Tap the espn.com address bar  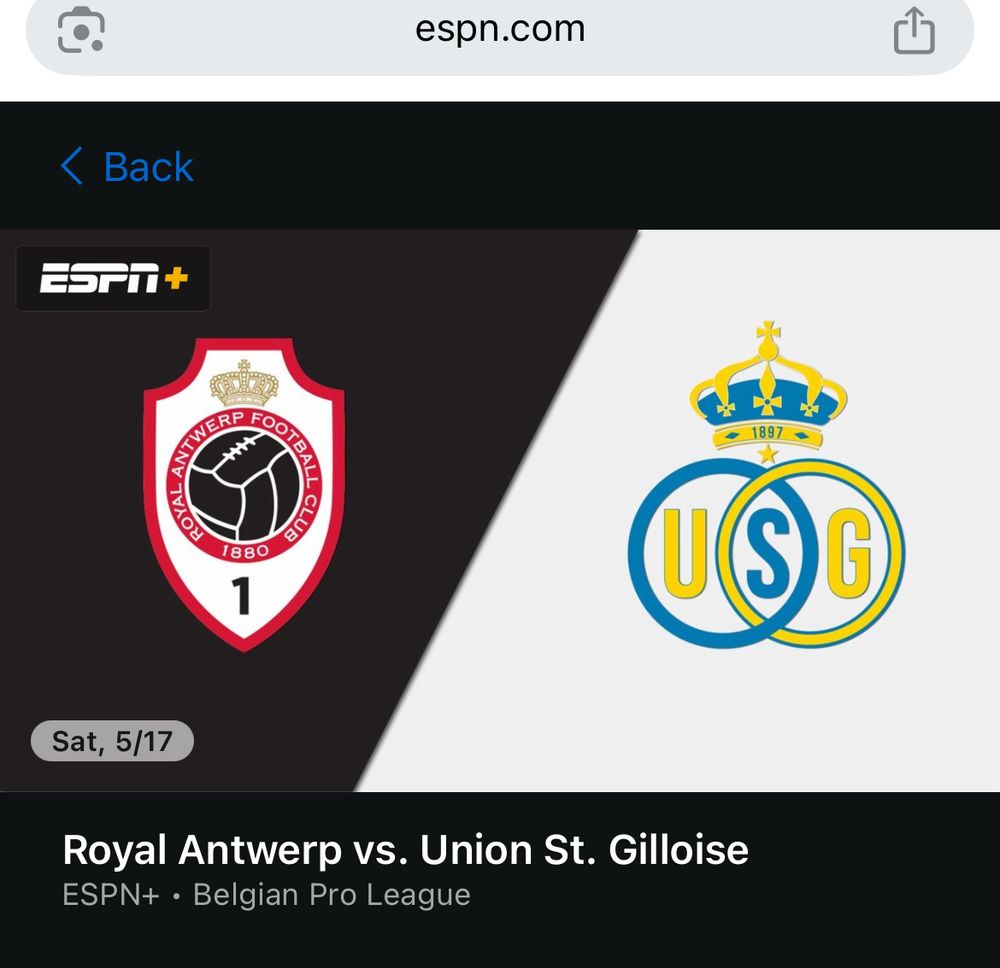pyautogui.click(x=500, y=30)
